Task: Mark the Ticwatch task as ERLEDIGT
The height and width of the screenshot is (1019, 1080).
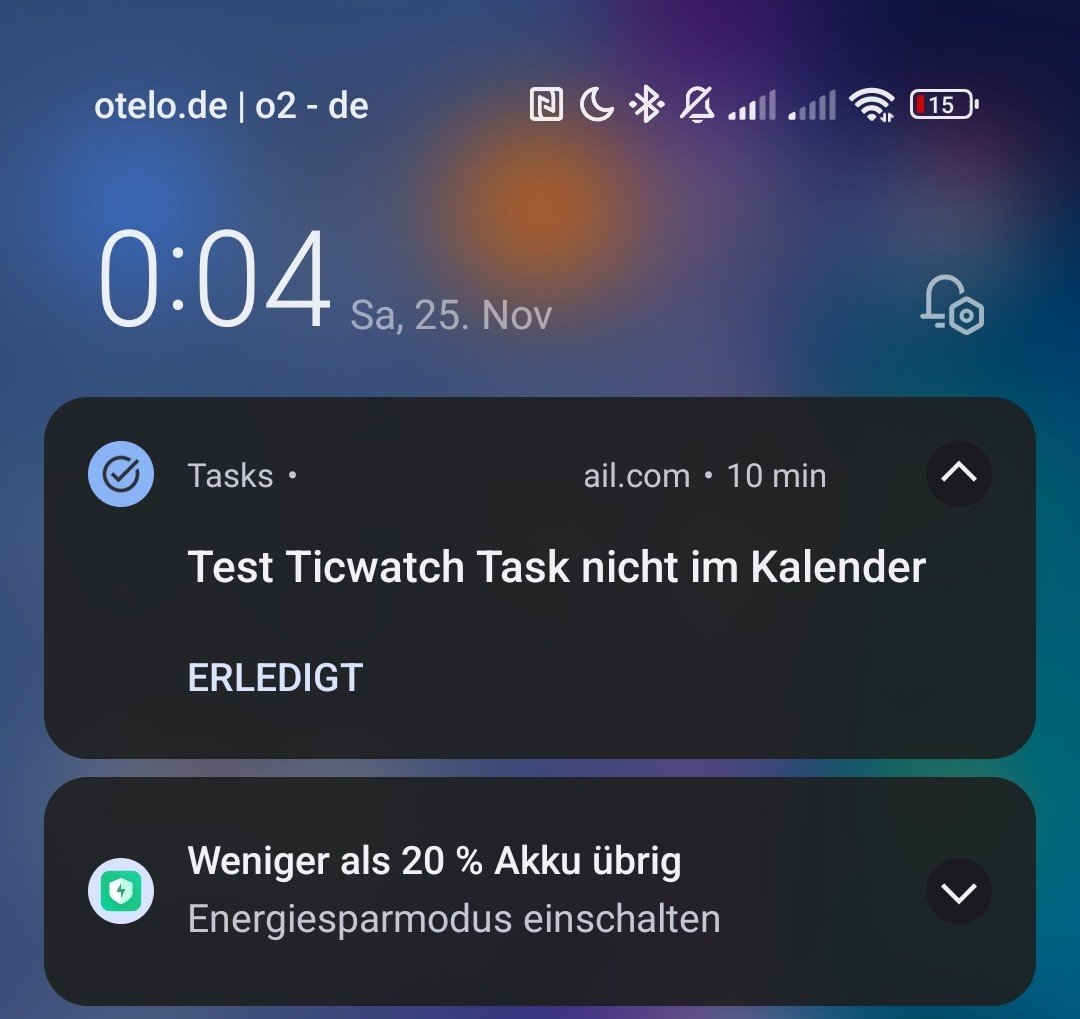Action: pos(275,678)
